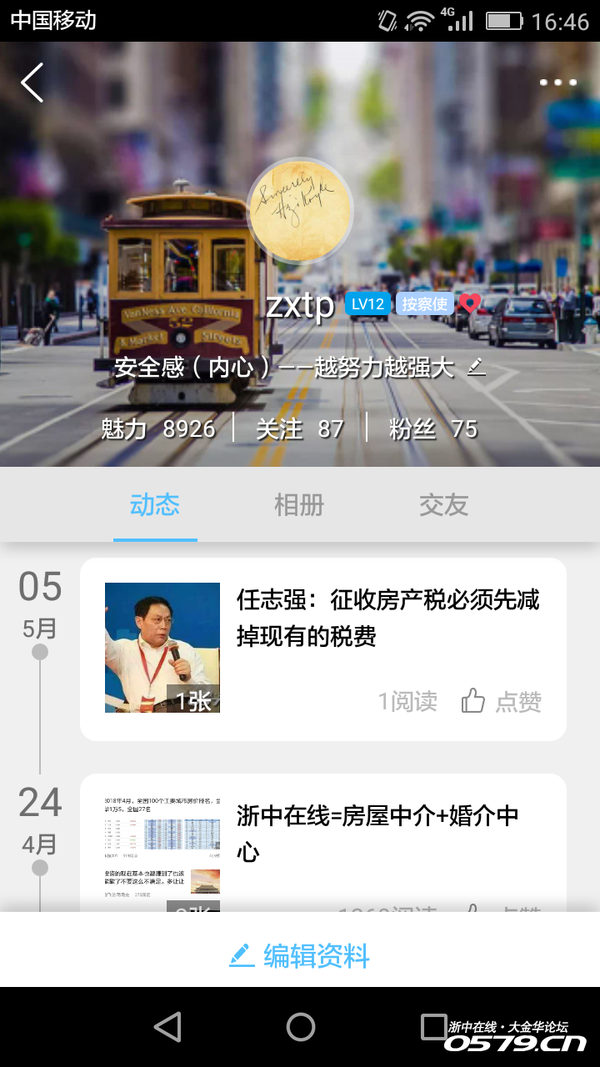The width and height of the screenshot is (600, 1067).
Task: Like the 任志强 post with 点赞
Action: [502, 702]
